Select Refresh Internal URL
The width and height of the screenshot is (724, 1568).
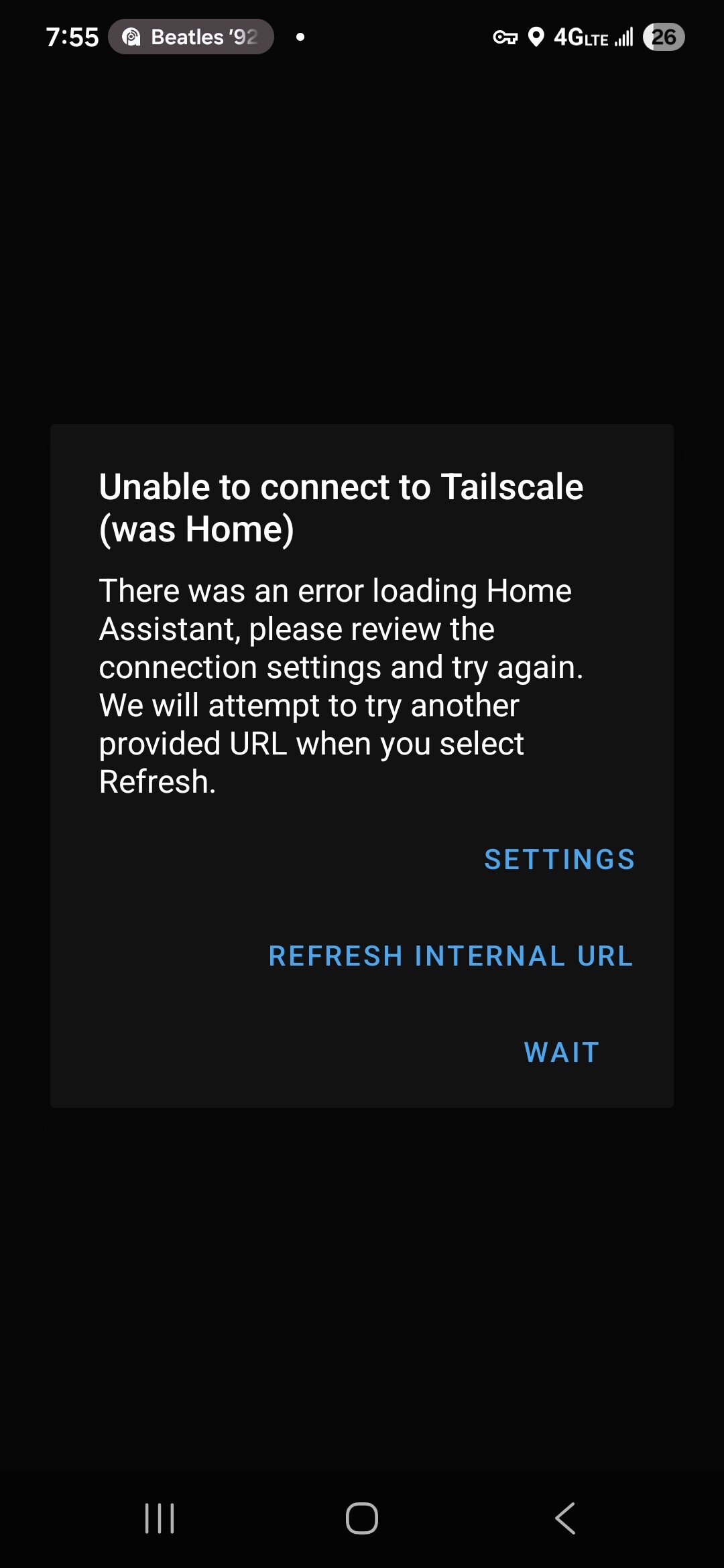click(450, 956)
